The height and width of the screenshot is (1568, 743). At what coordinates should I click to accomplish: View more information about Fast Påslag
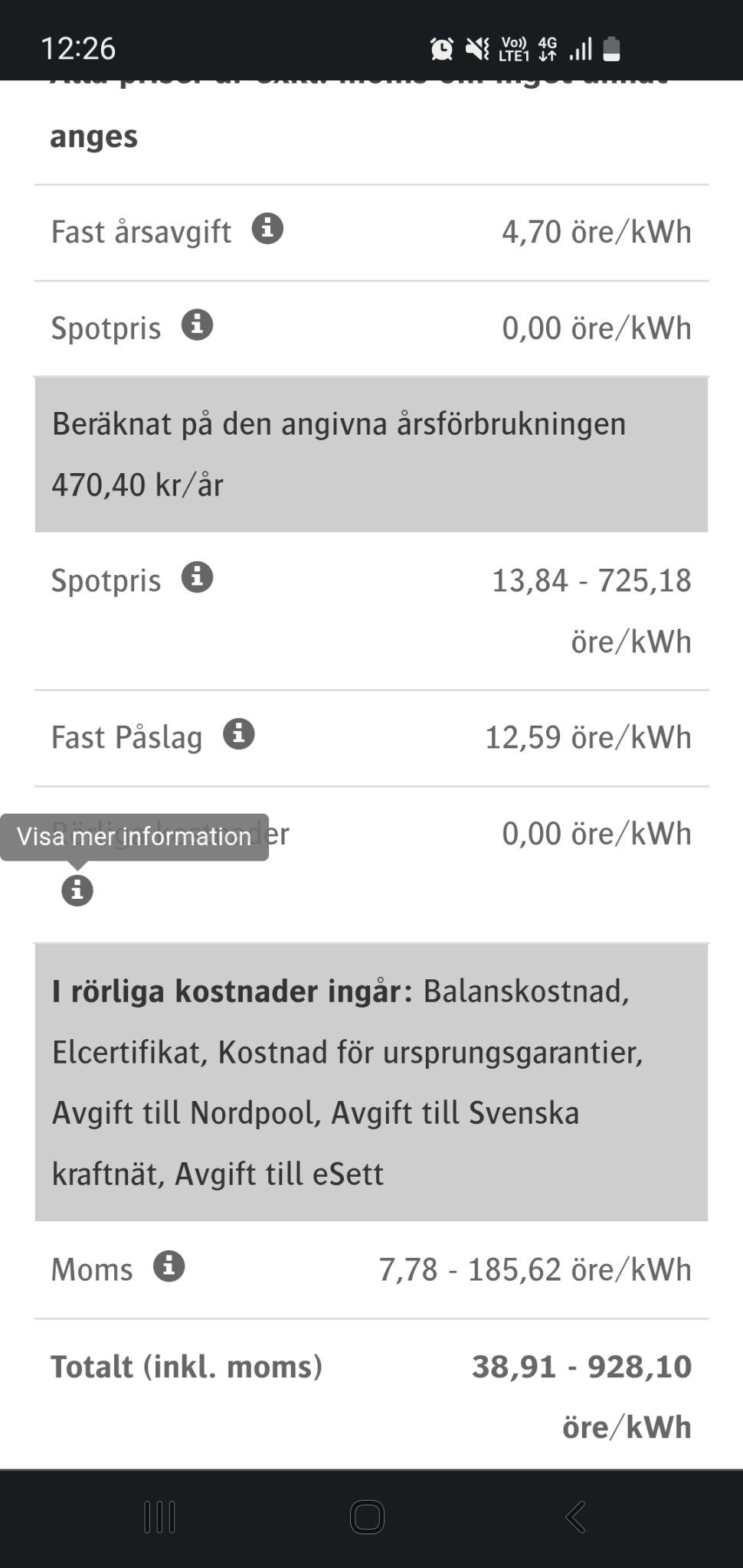(238, 734)
